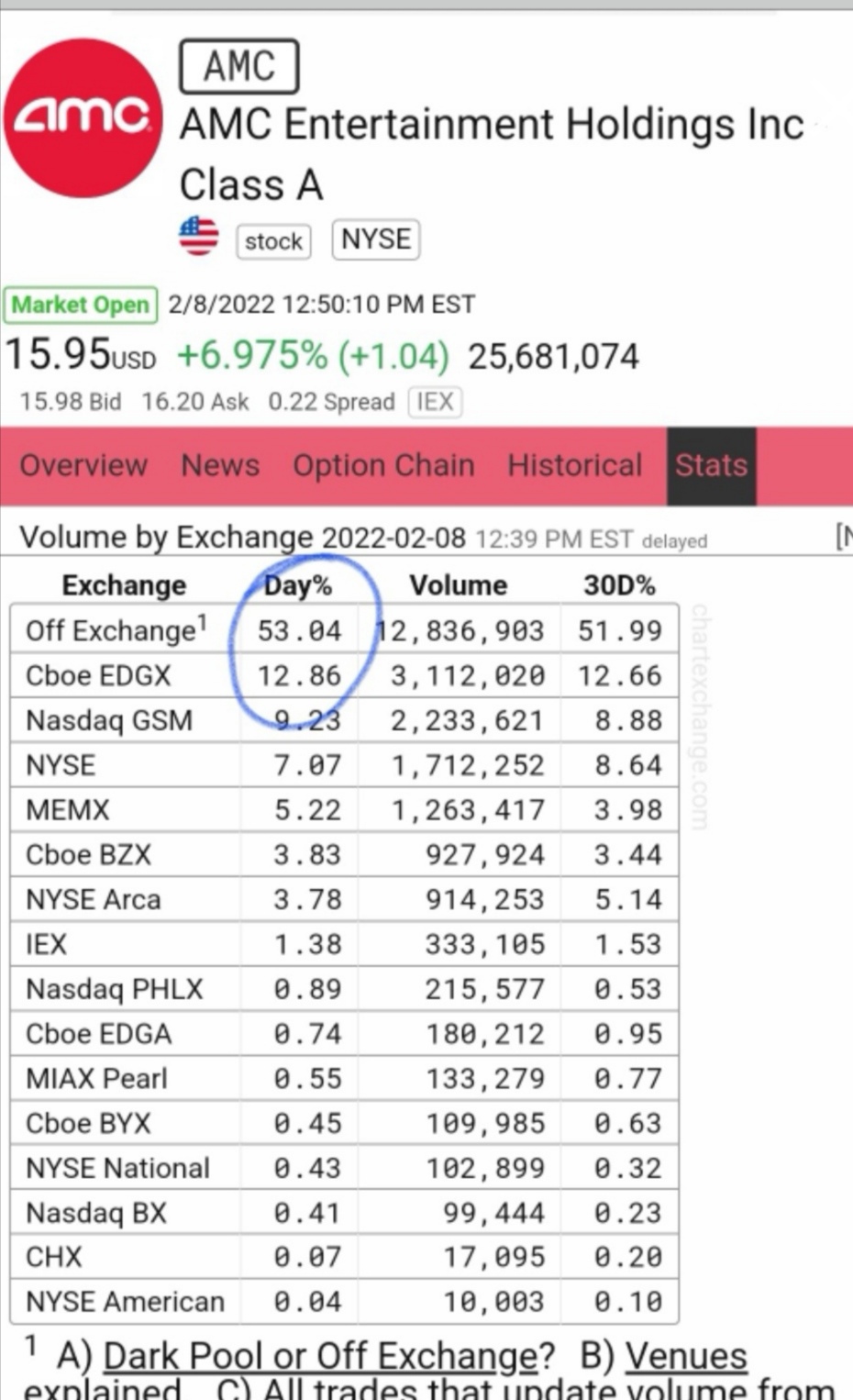The image size is (853, 1400).
Task: Click the active Stats tab
Action: [x=711, y=465]
